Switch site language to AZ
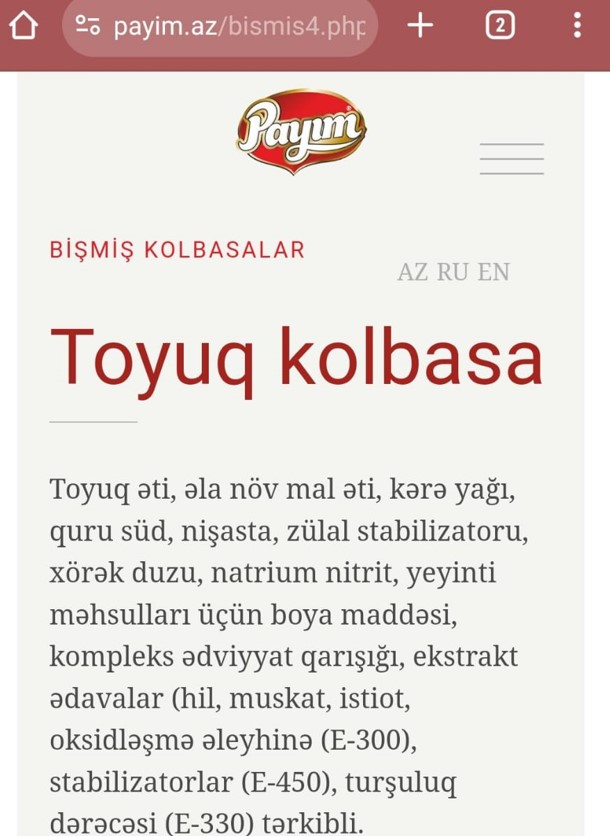The height and width of the screenshot is (836, 610). [x=412, y=272]
